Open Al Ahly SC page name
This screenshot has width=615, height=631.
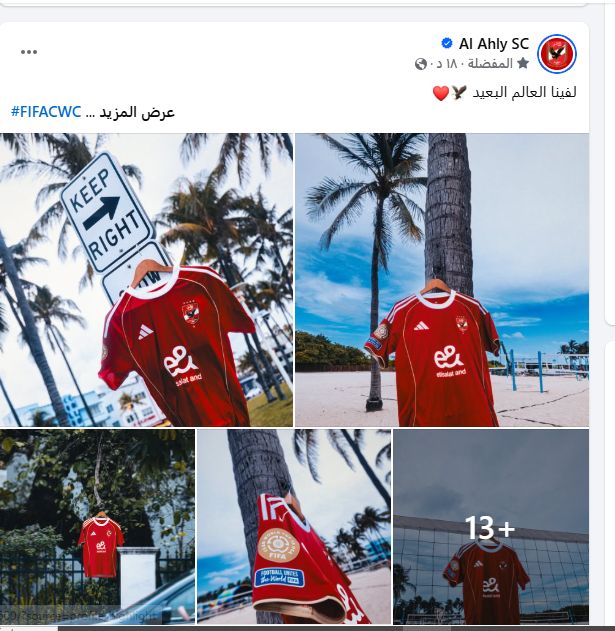494,43
